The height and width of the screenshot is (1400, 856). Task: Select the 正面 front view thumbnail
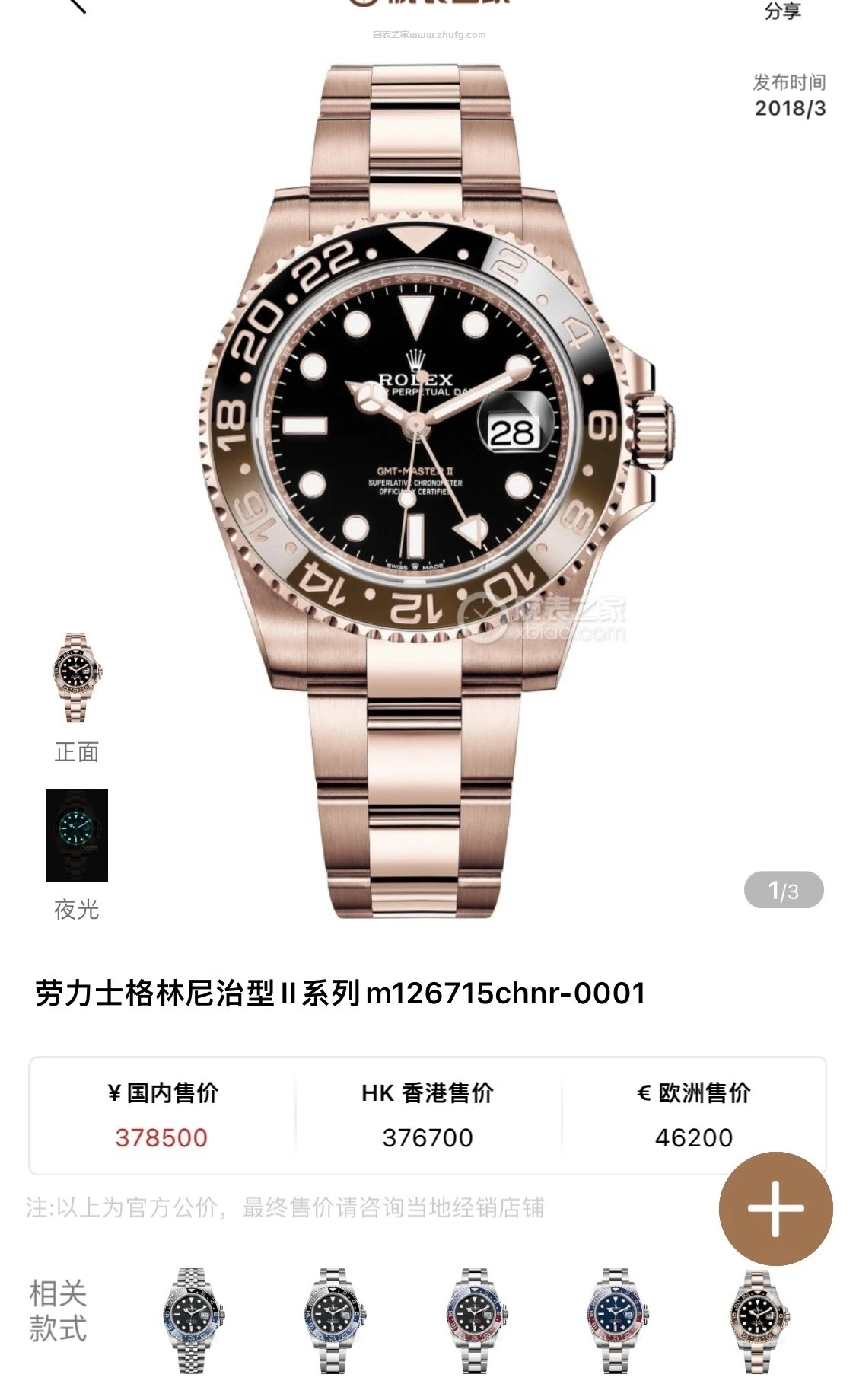tap(76, 678)
